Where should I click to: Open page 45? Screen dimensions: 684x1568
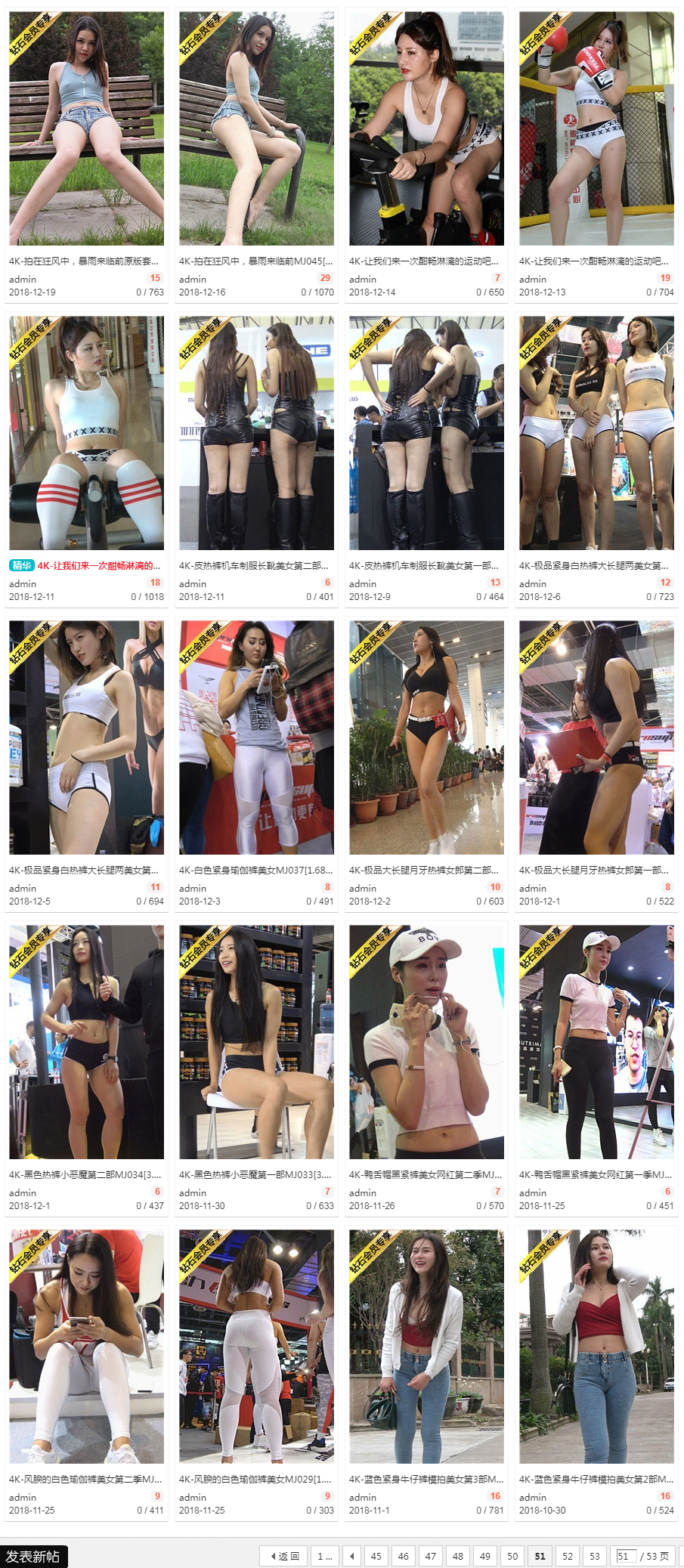coord(376,1556)
